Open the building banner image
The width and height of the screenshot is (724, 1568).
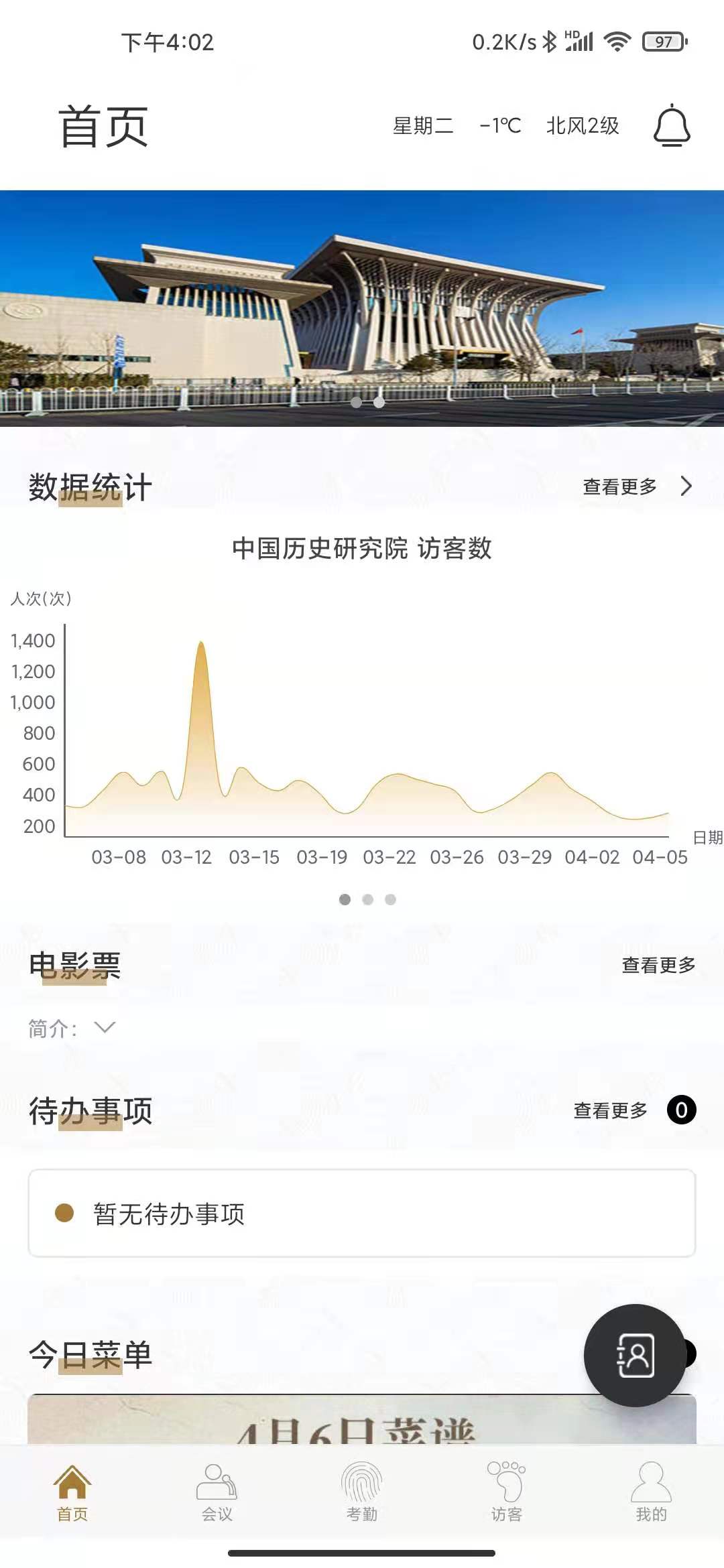[362, 308]
